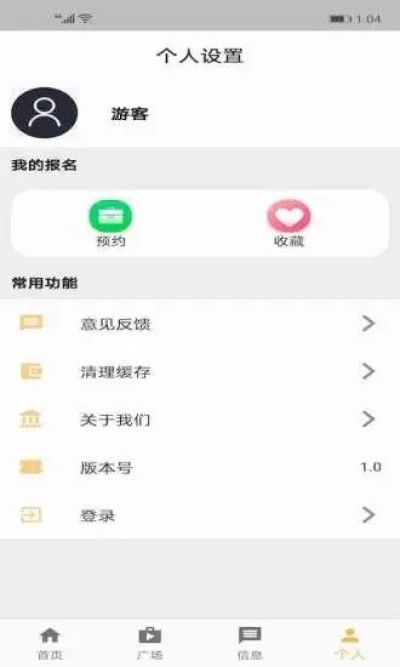Viewport: 400px width, 667px height.
Task: Select the 个人 profile tab
Action: coord(350,643)
